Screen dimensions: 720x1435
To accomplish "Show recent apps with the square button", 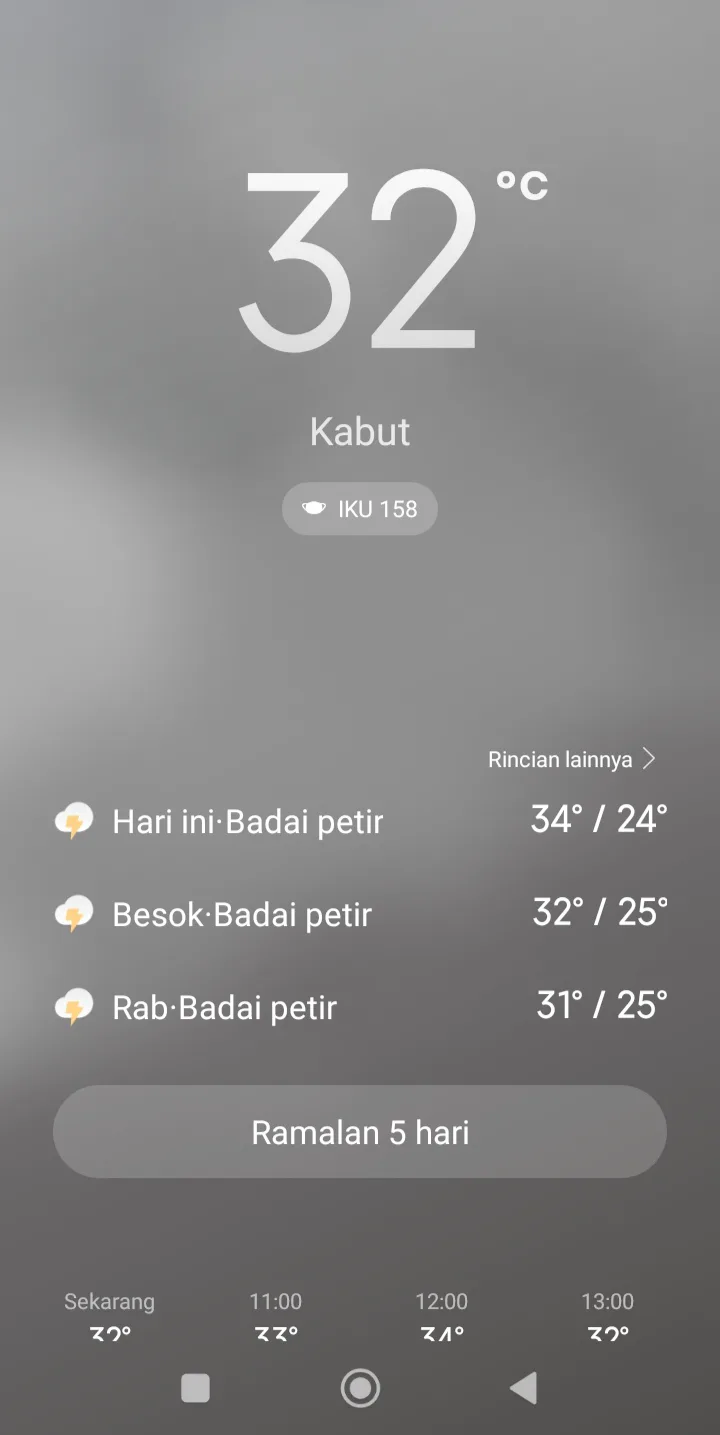I will click(x=195, y=1388).
